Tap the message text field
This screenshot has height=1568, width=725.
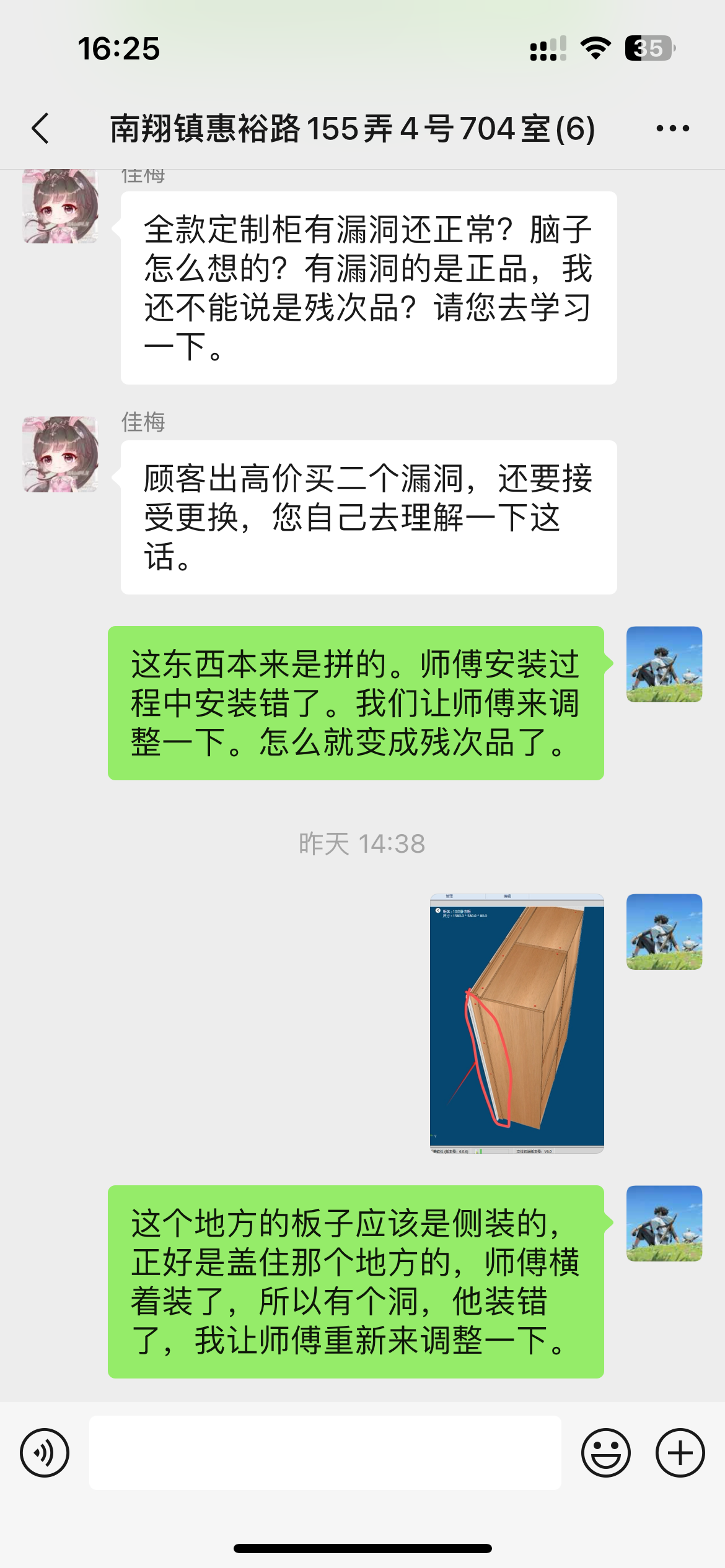325,1453
